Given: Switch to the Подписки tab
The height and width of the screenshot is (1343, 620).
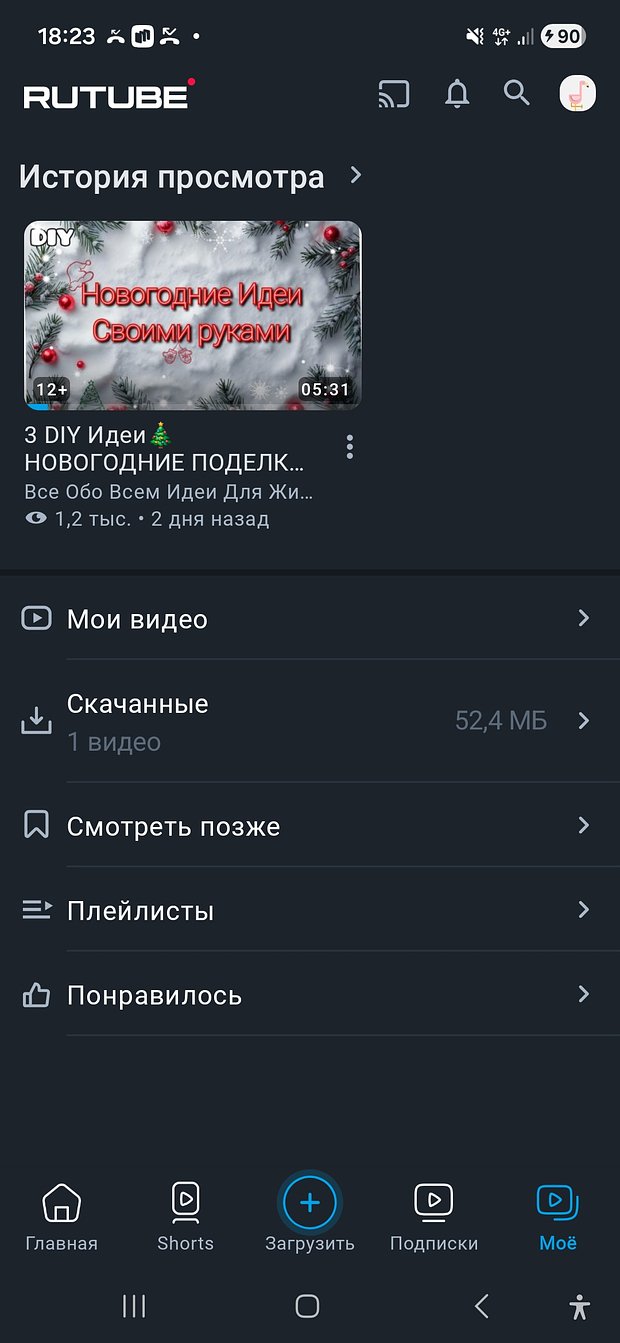Looking at the screenshot, I should click(434, 1215).
